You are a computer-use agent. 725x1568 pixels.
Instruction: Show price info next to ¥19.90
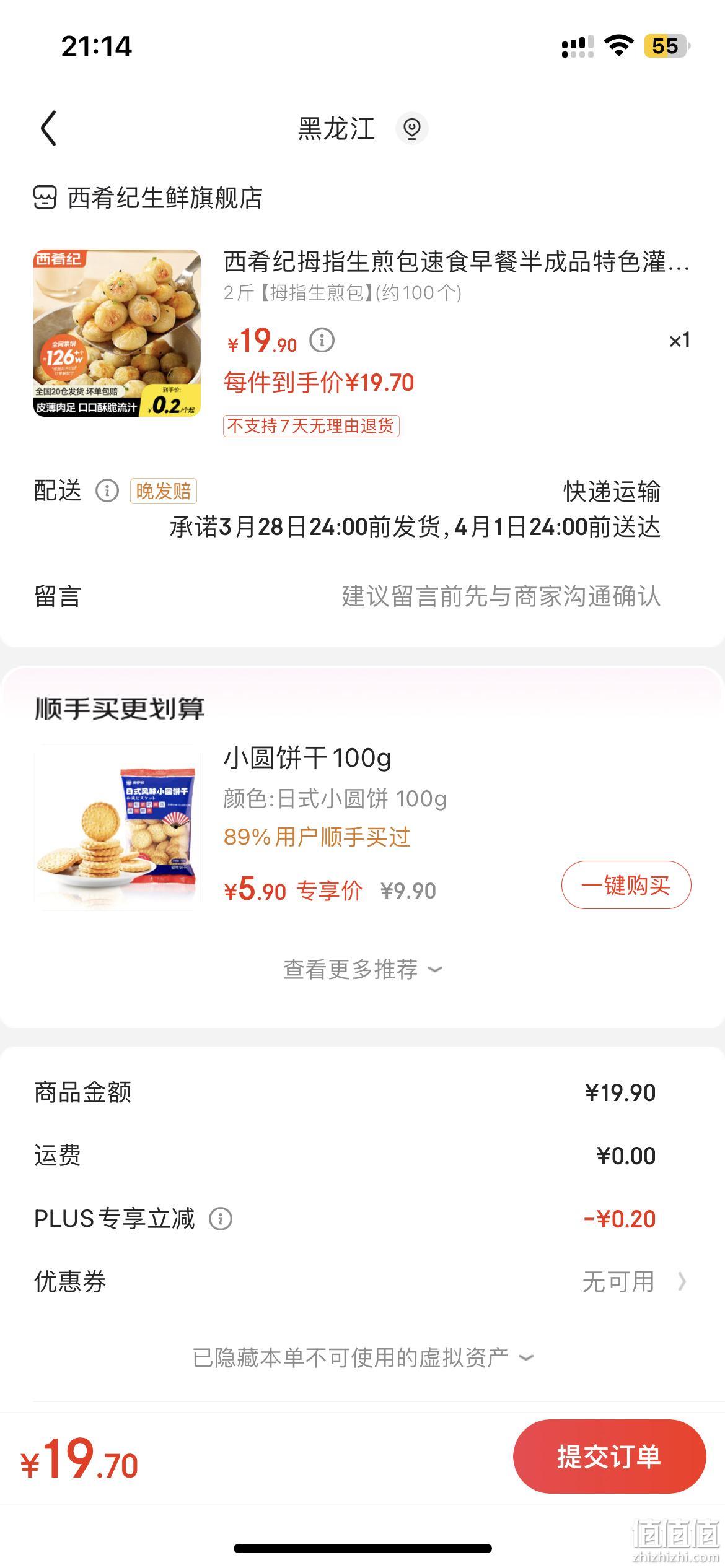pyautogui.click(x=322, y=341)
